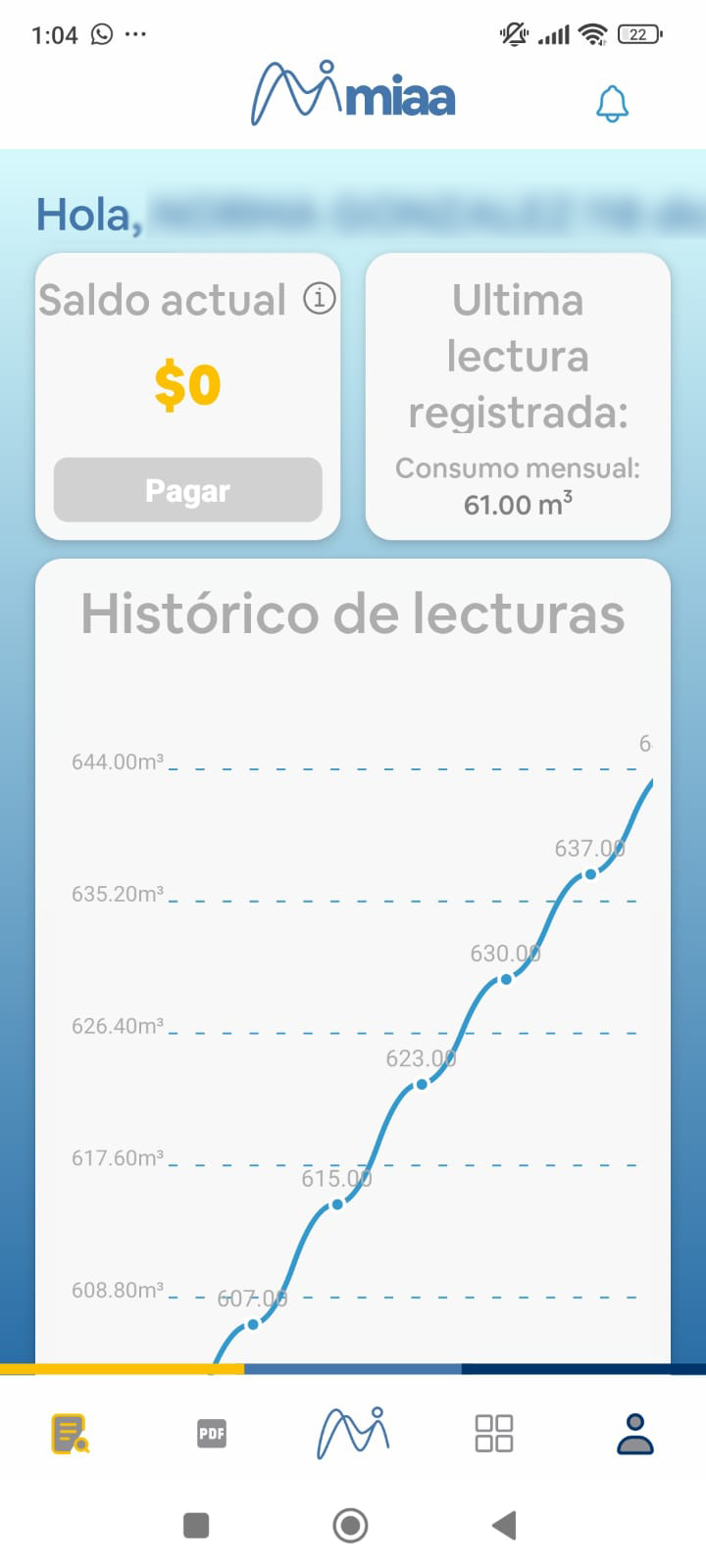Image resolution: width=706 pixels, height=1568 pixels.
Task: Go to the miaa home tab
Action: [x=353, y=1433]
